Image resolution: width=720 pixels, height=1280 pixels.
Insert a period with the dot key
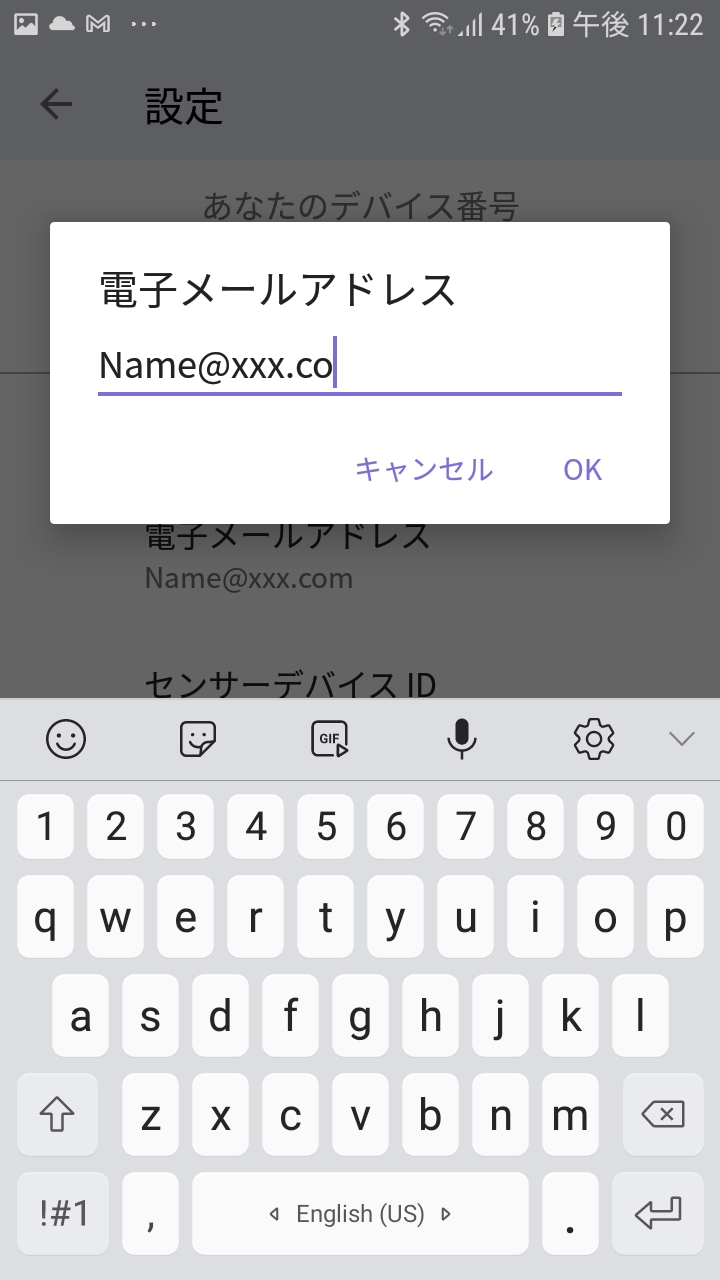pos(570,1214)
